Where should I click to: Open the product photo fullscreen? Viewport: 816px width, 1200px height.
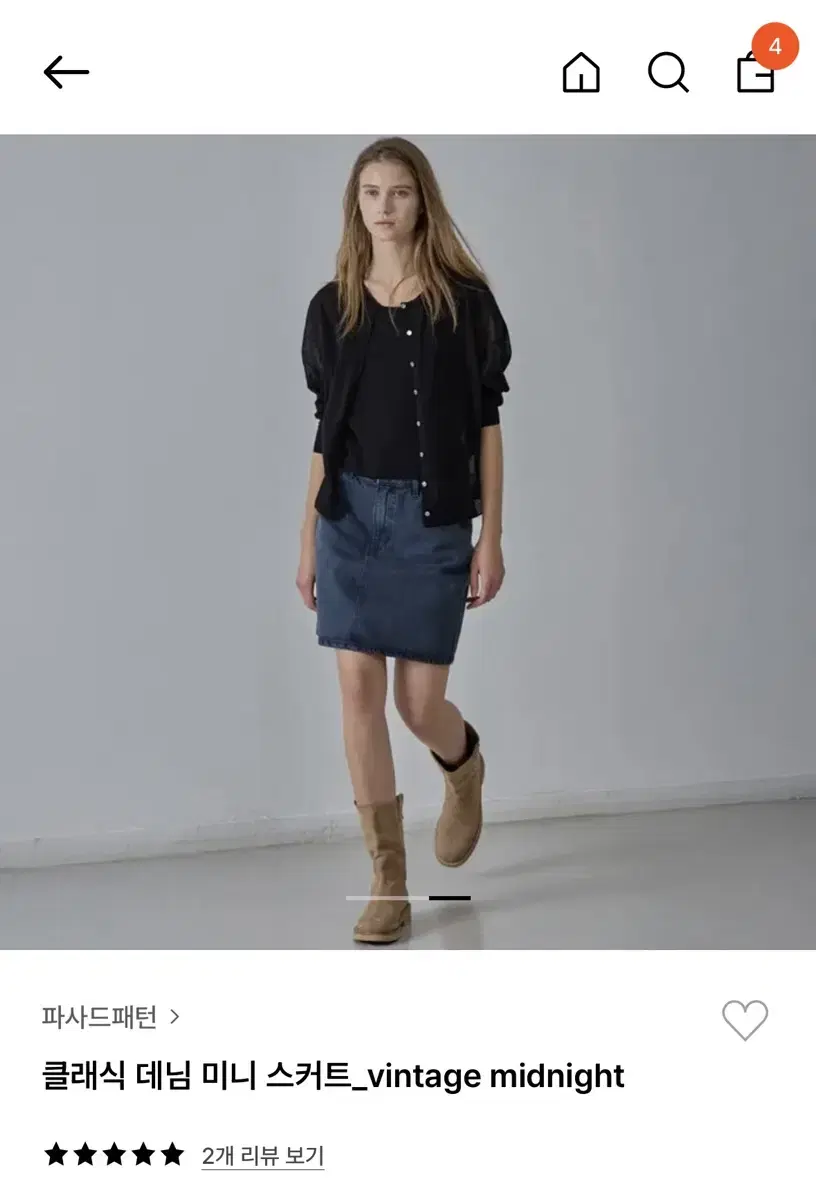(x=408, y=540)
